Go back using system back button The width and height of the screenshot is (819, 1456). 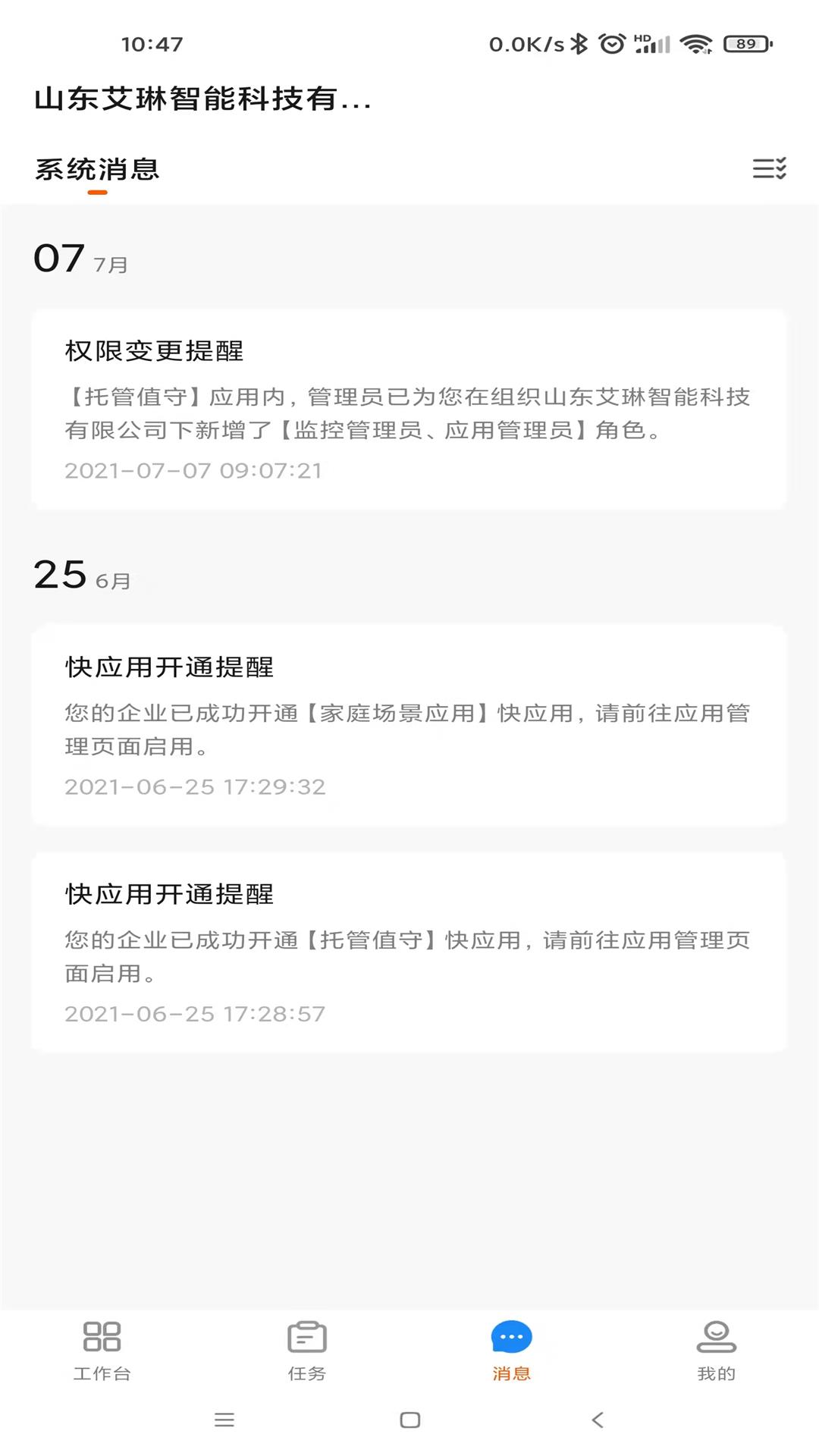point(598,1420)
